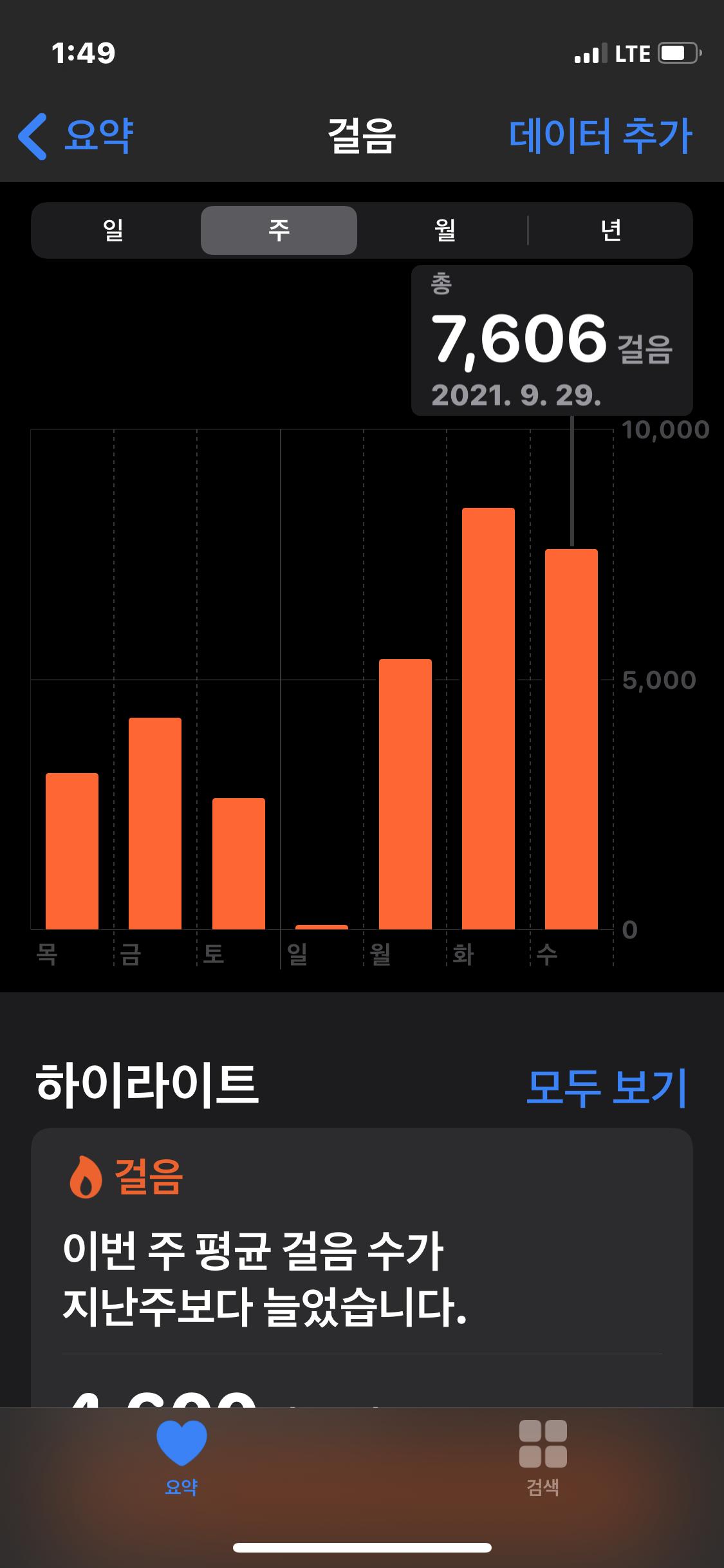Switch to the 년 (year) view
Image resolution: width=724 pixels, height=1568 pixels.
point(610,230)
